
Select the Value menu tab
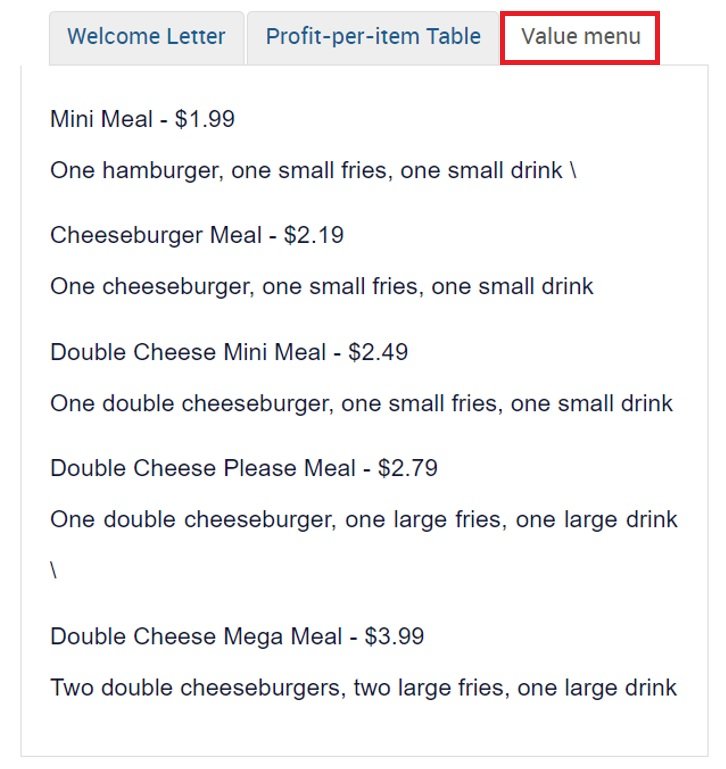coord(580,38)
